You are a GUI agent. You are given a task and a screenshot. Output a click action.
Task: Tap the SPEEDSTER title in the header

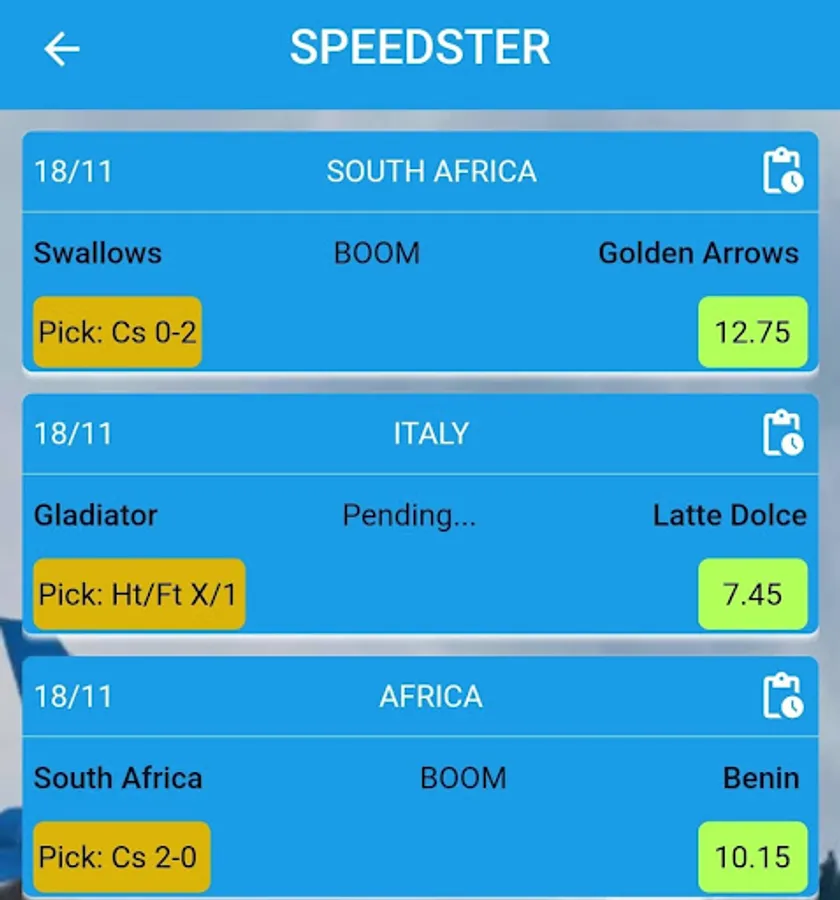419,46
